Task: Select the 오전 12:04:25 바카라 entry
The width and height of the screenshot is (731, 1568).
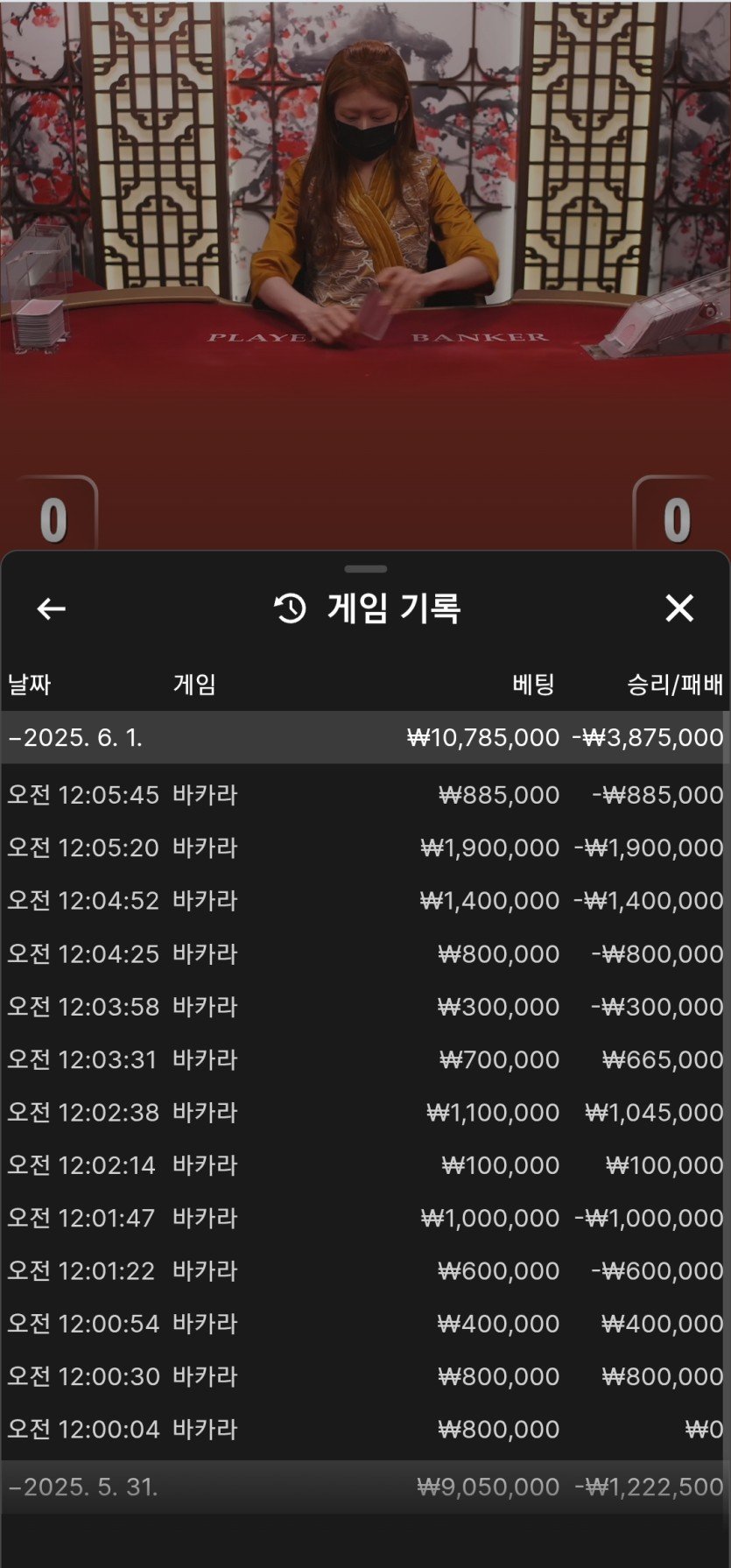Action: coord(365,953)
